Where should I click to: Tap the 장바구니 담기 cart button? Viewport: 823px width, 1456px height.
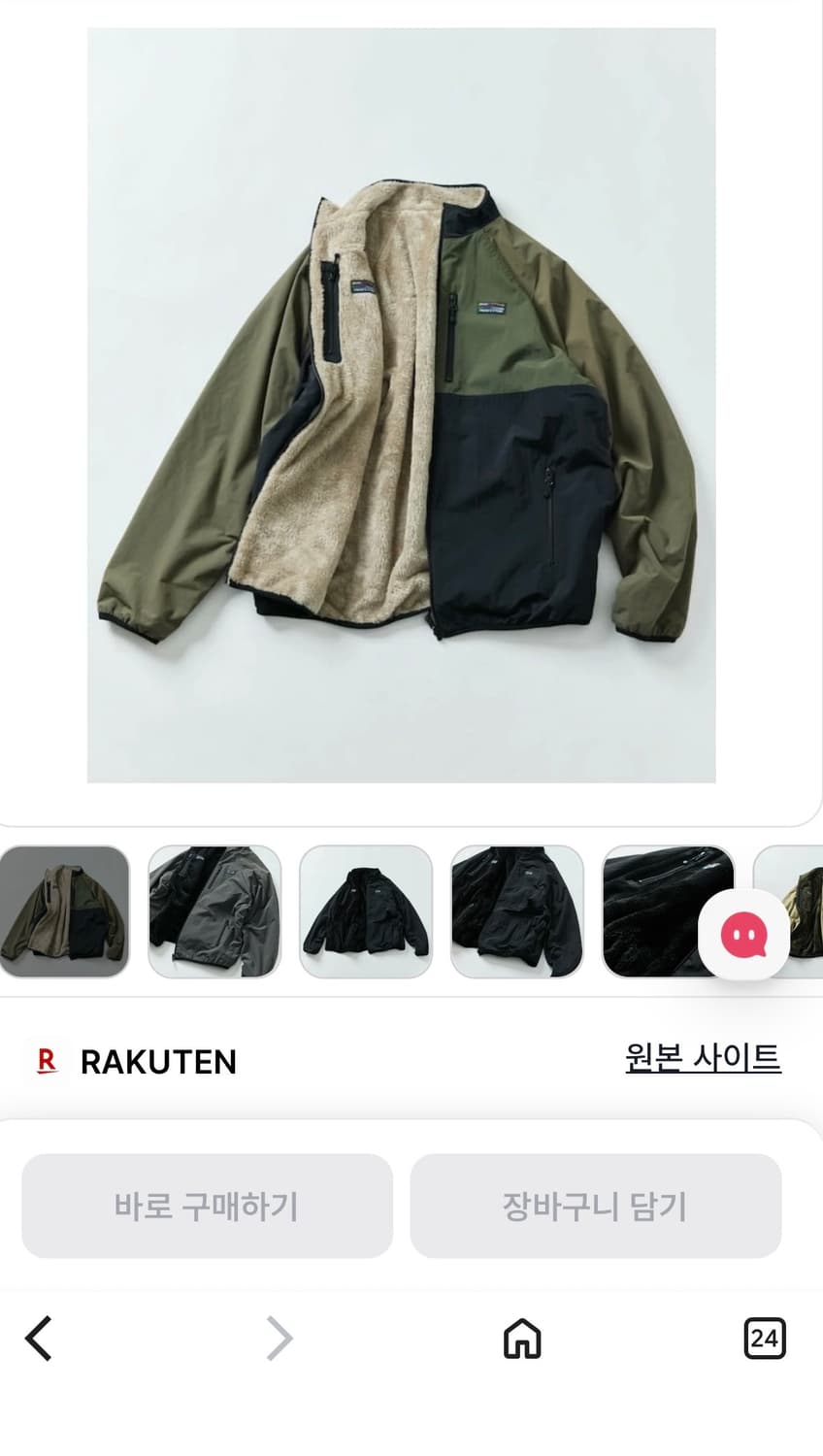tap(595, 1207)
